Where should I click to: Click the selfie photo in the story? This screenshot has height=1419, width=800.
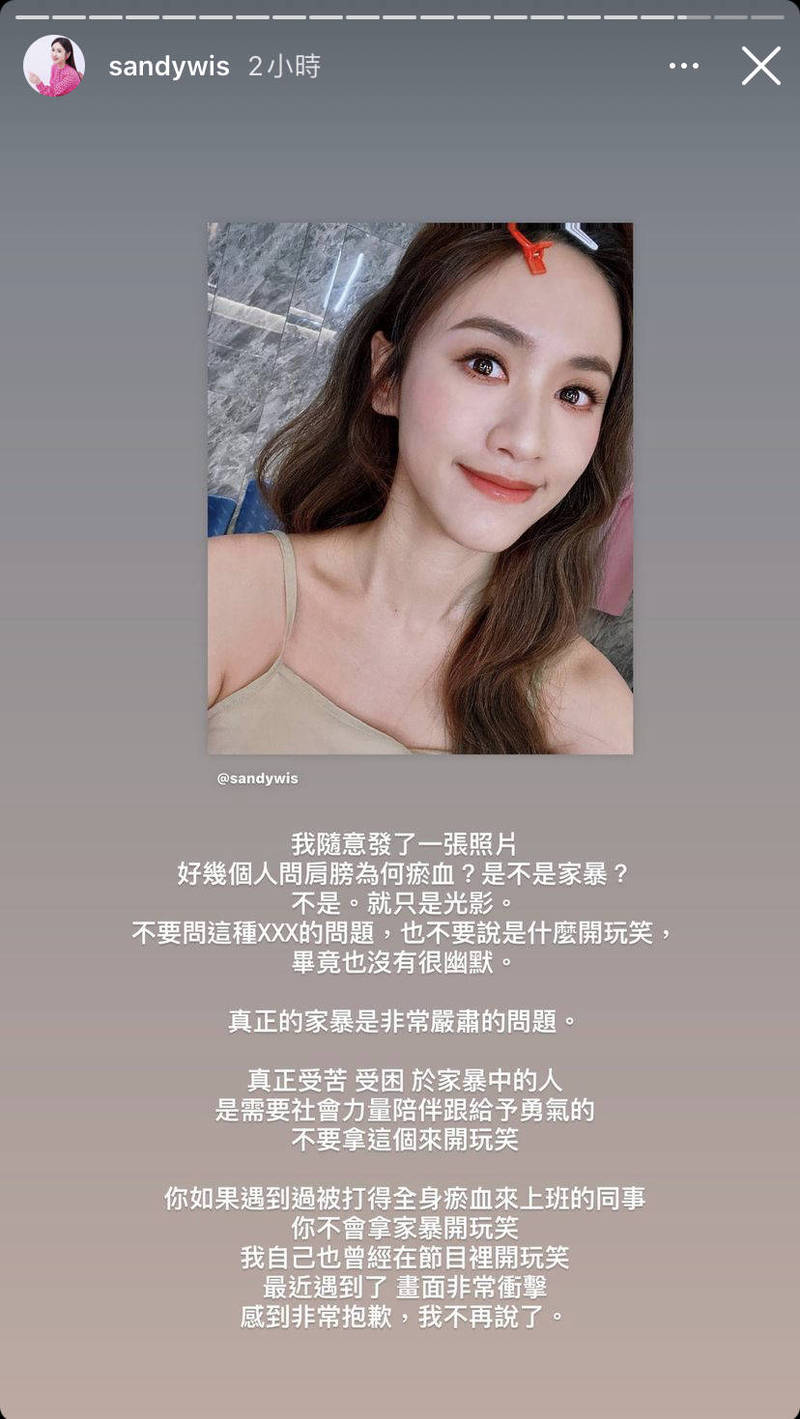[x=420, y=485]
